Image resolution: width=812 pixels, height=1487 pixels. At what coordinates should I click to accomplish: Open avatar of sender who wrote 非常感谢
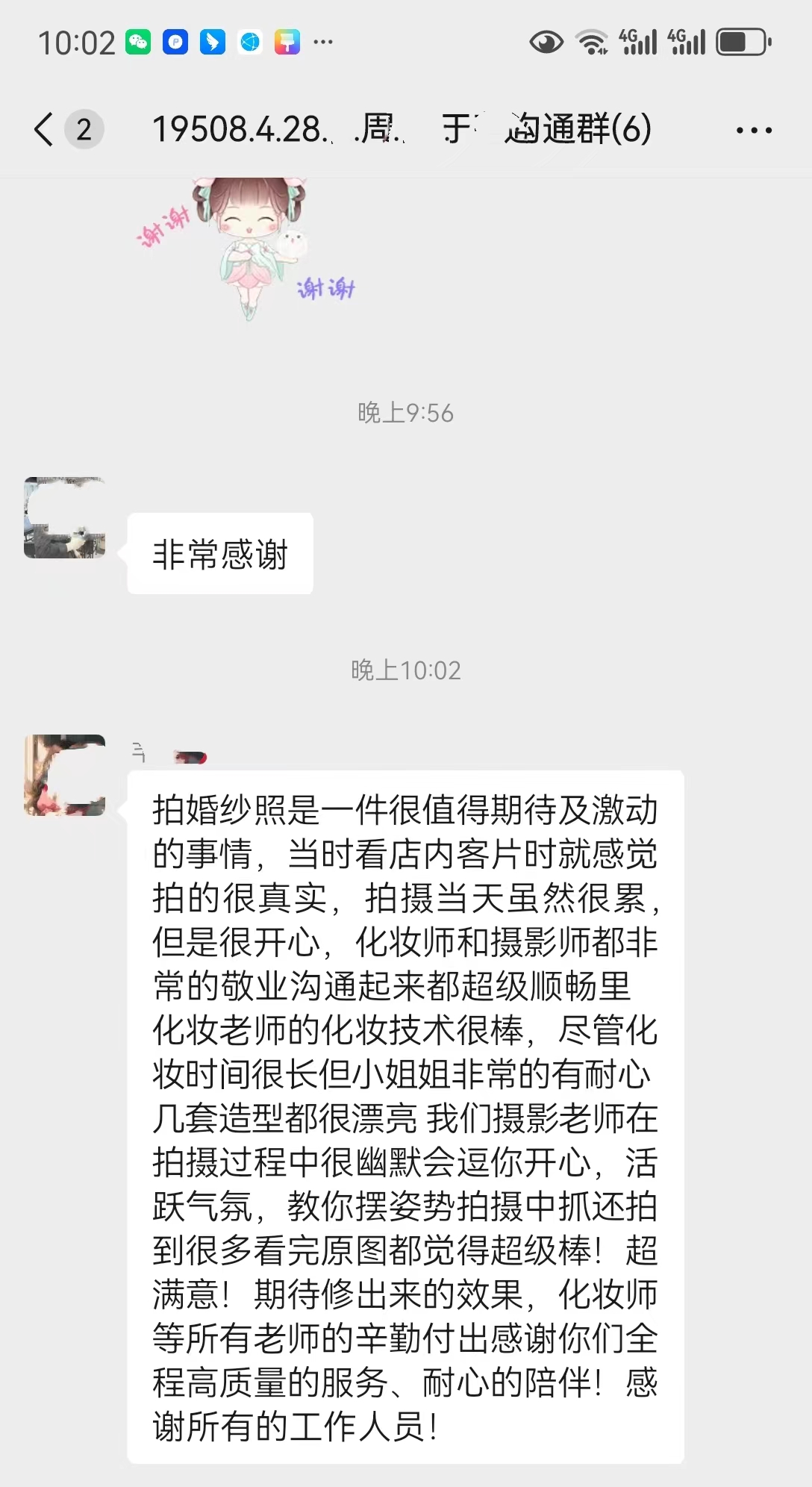coord(65,517)
